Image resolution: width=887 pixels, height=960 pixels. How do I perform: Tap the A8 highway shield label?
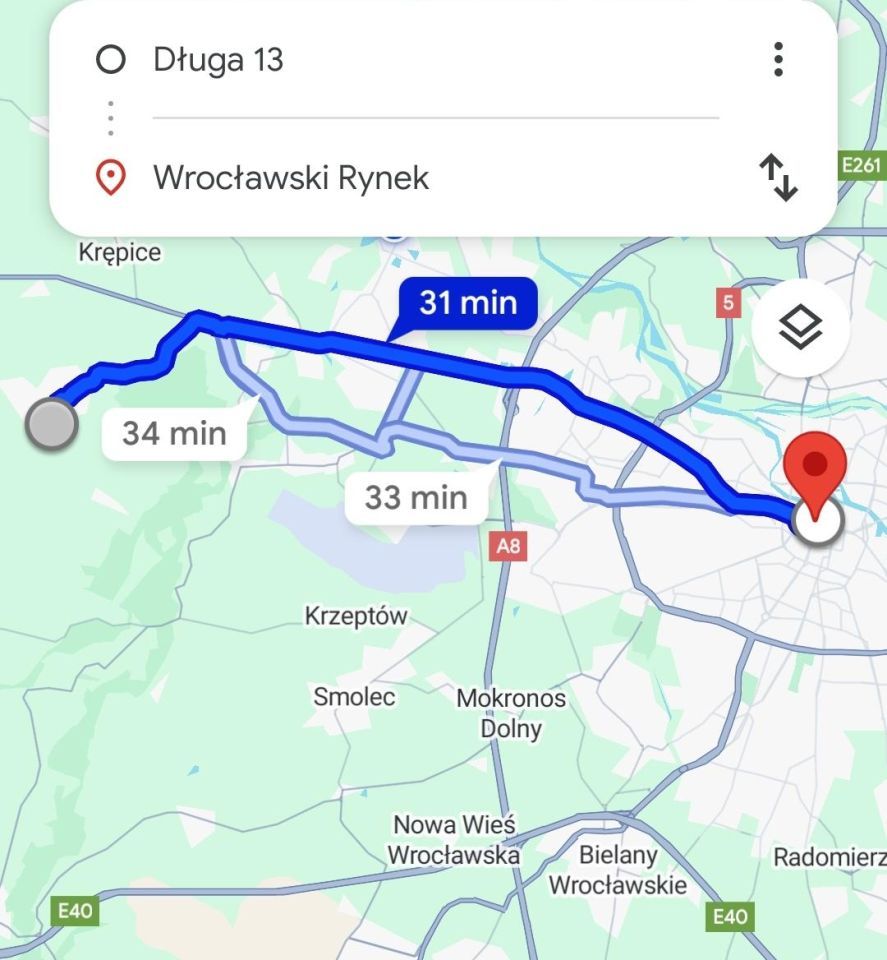point(506,546)
